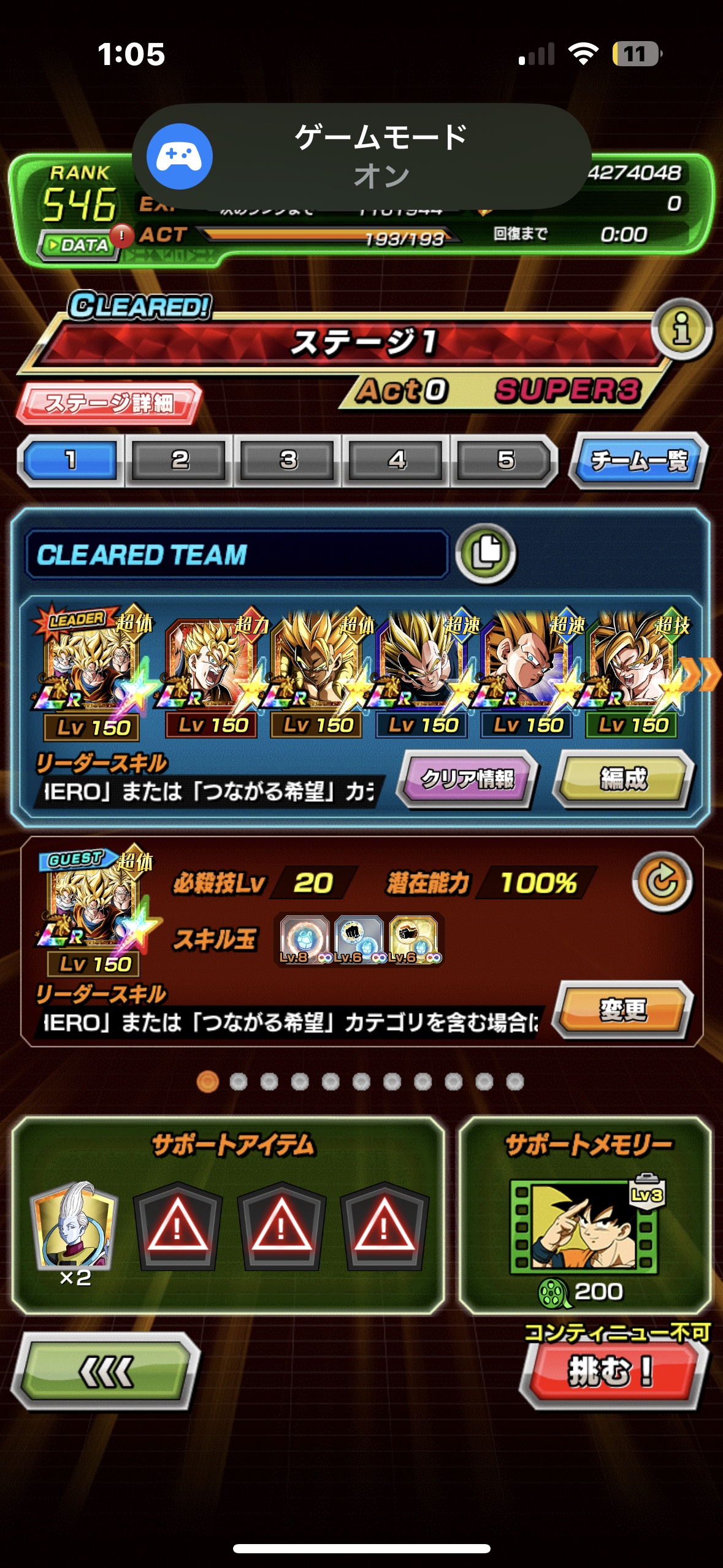
Task: Select team slot 4
Action: [x=396, y=460]
